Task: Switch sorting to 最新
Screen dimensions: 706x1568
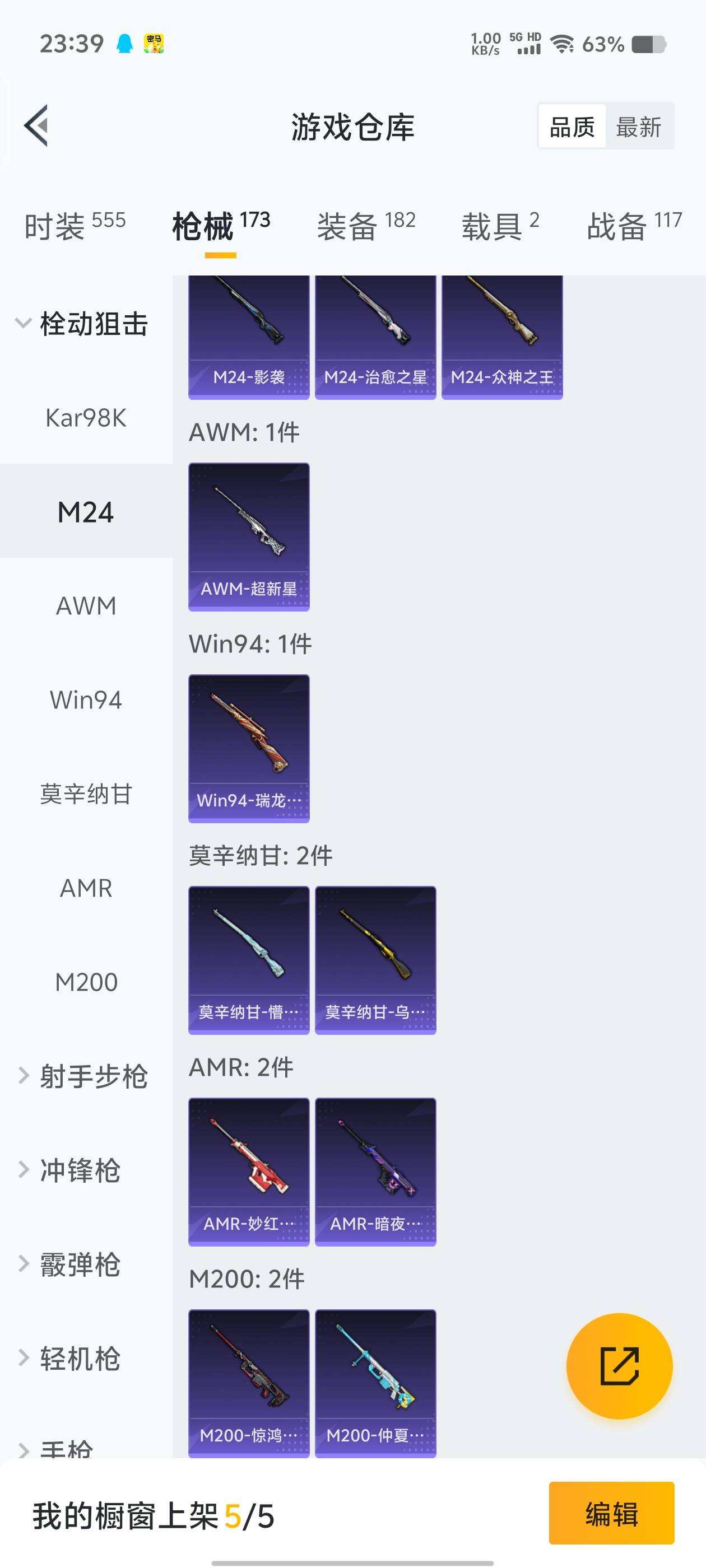Action: [x=640, y=127]
